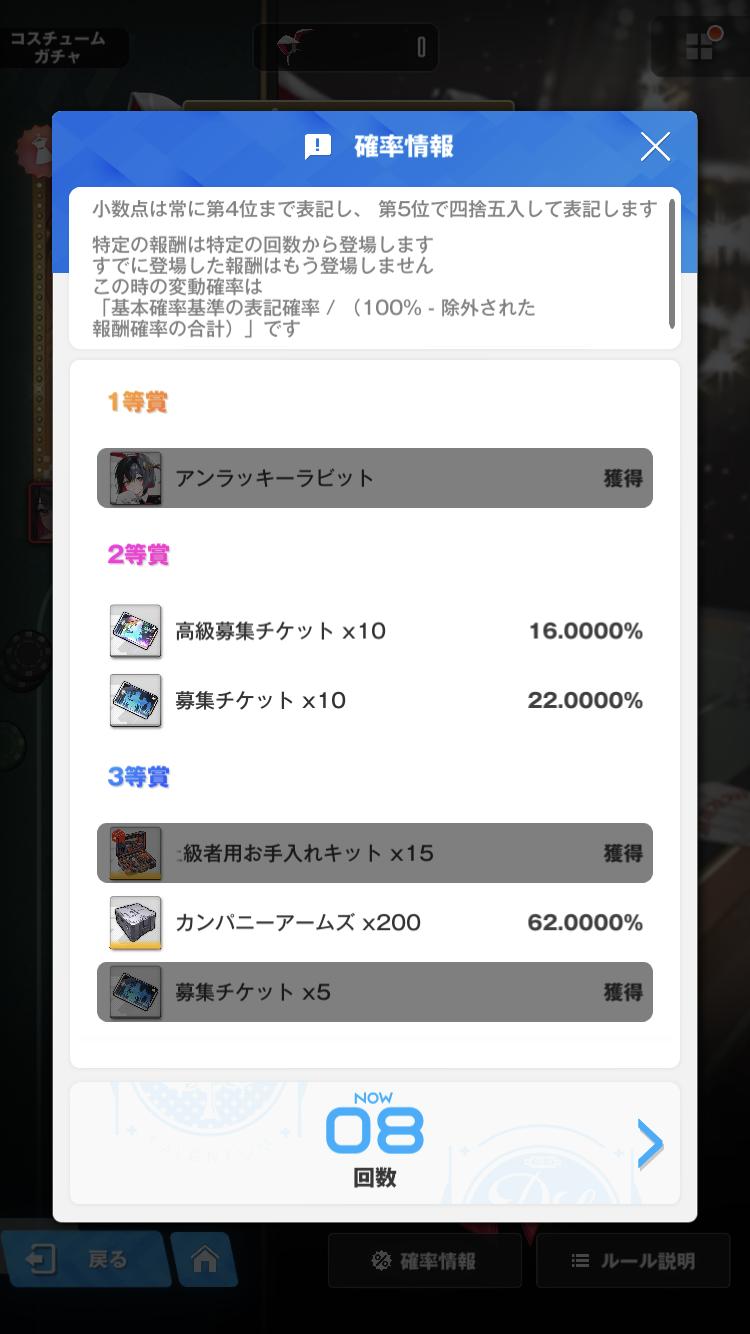Open the grid menu icon
This screenshot has width=750, height=1334.
click(699, 45)
